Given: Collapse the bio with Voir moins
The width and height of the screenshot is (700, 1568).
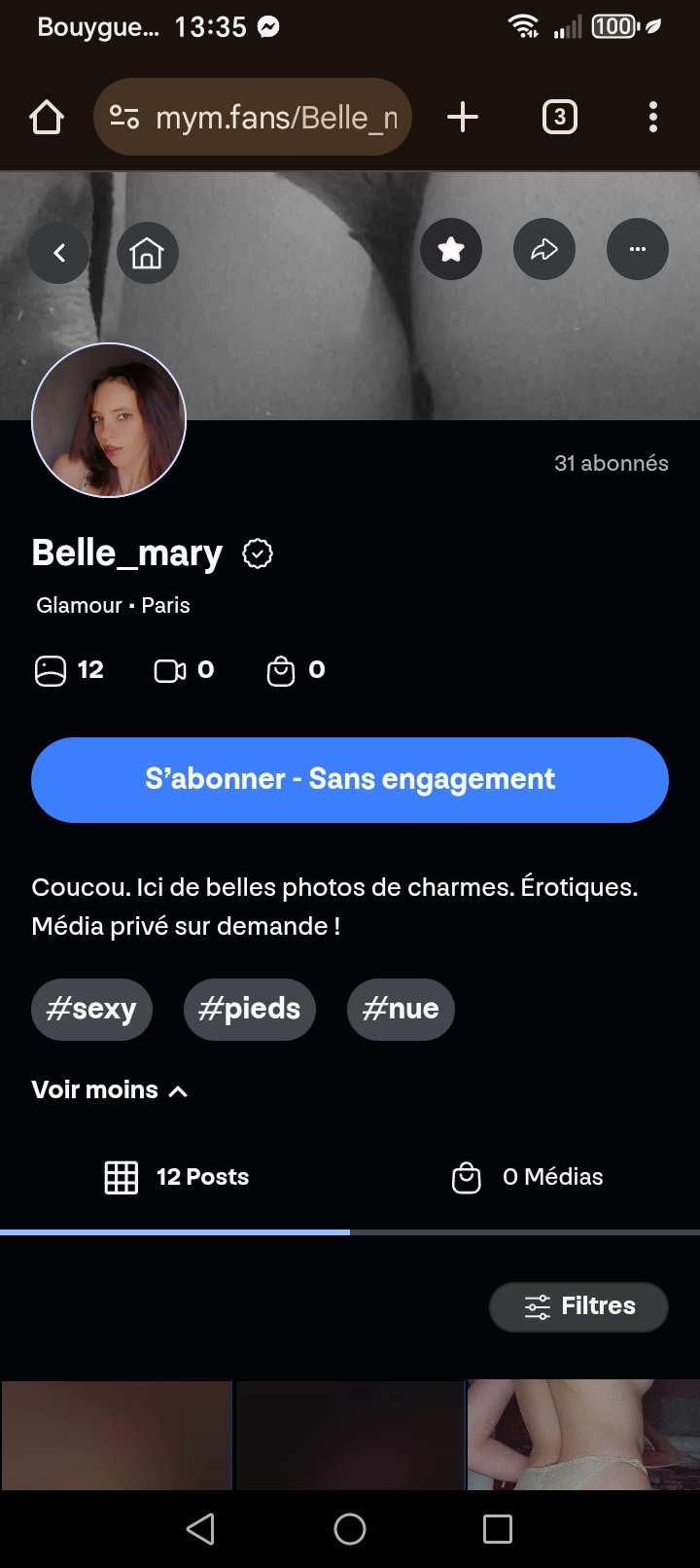Looking at the screenshot, I should (109, 1089).
